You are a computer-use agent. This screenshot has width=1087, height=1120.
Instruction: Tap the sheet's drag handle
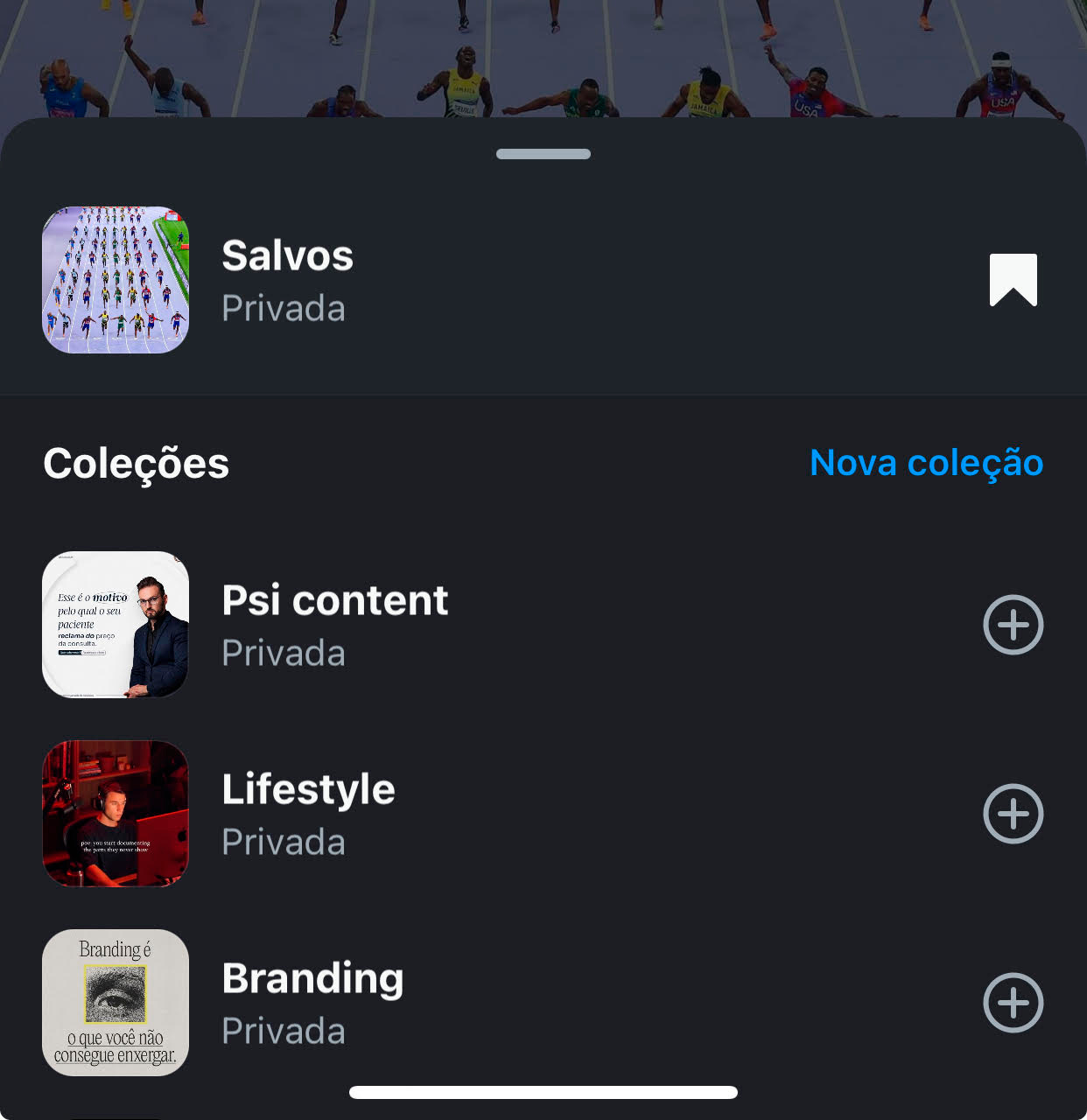pyautogui.click(x=543, y=154)
